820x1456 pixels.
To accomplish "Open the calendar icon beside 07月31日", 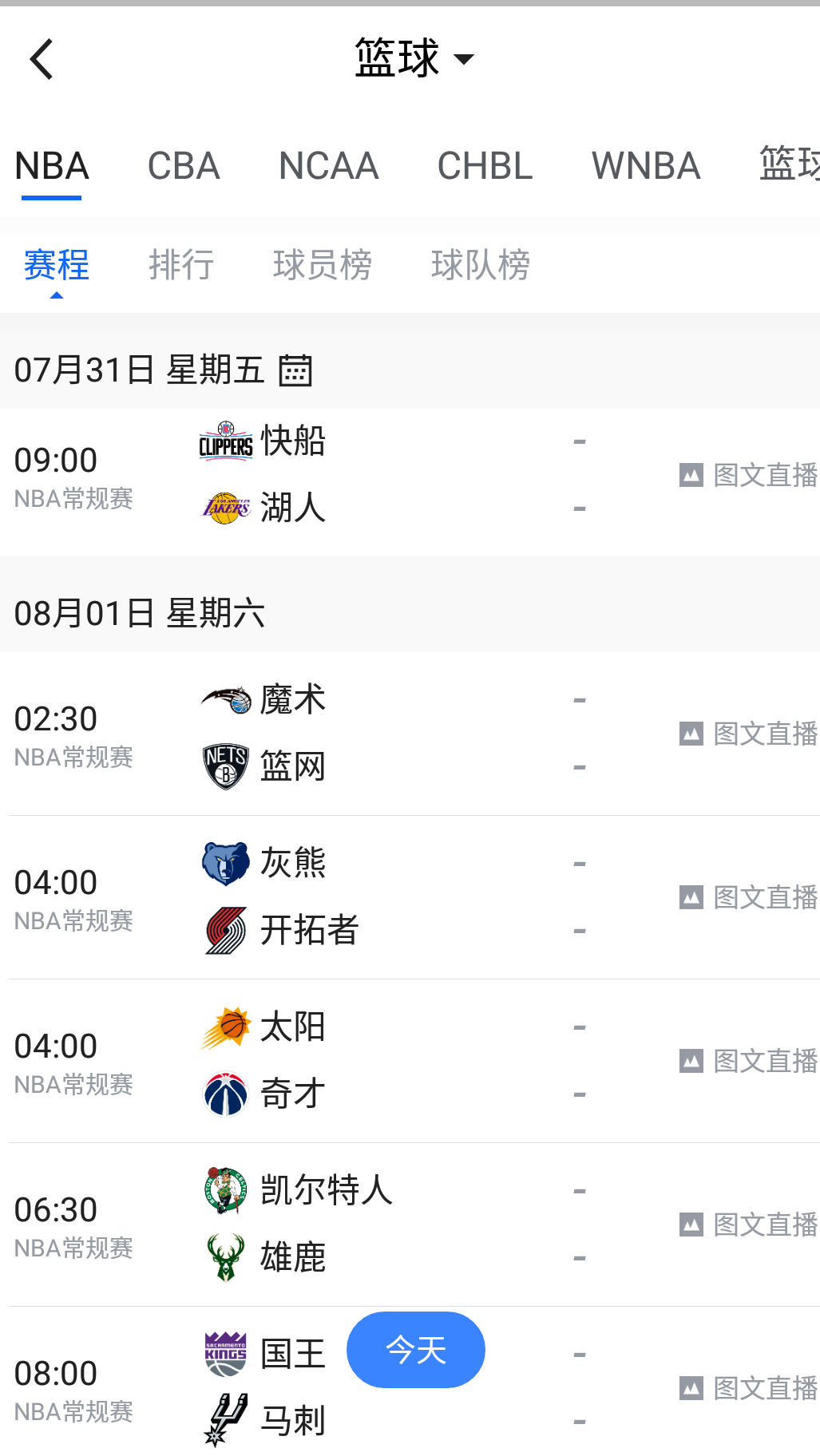I will tap(295, 370).
